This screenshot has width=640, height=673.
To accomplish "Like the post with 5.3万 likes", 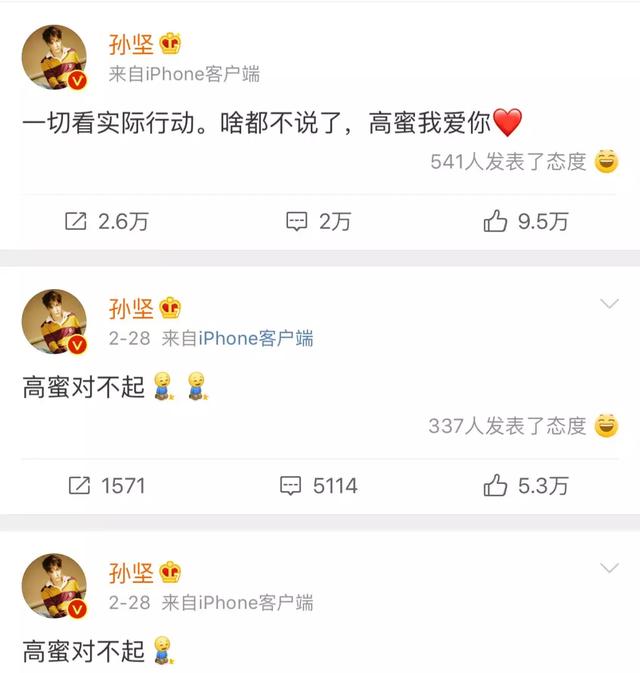I will (x=525, y=486).
